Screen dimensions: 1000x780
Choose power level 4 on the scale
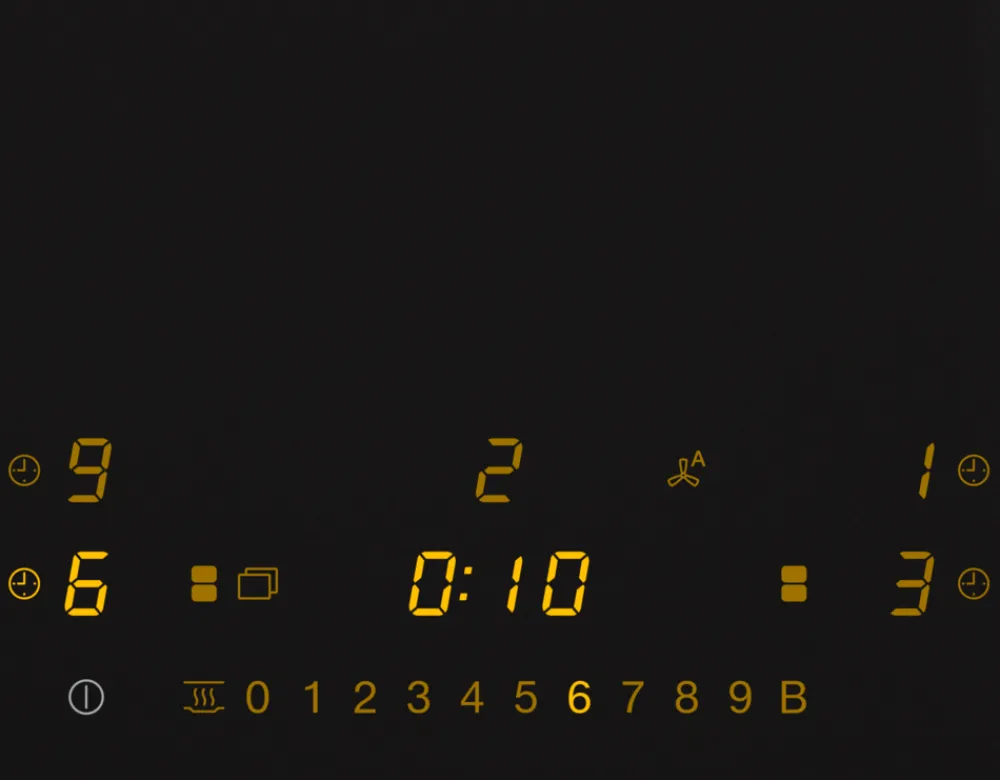point(472,697)
